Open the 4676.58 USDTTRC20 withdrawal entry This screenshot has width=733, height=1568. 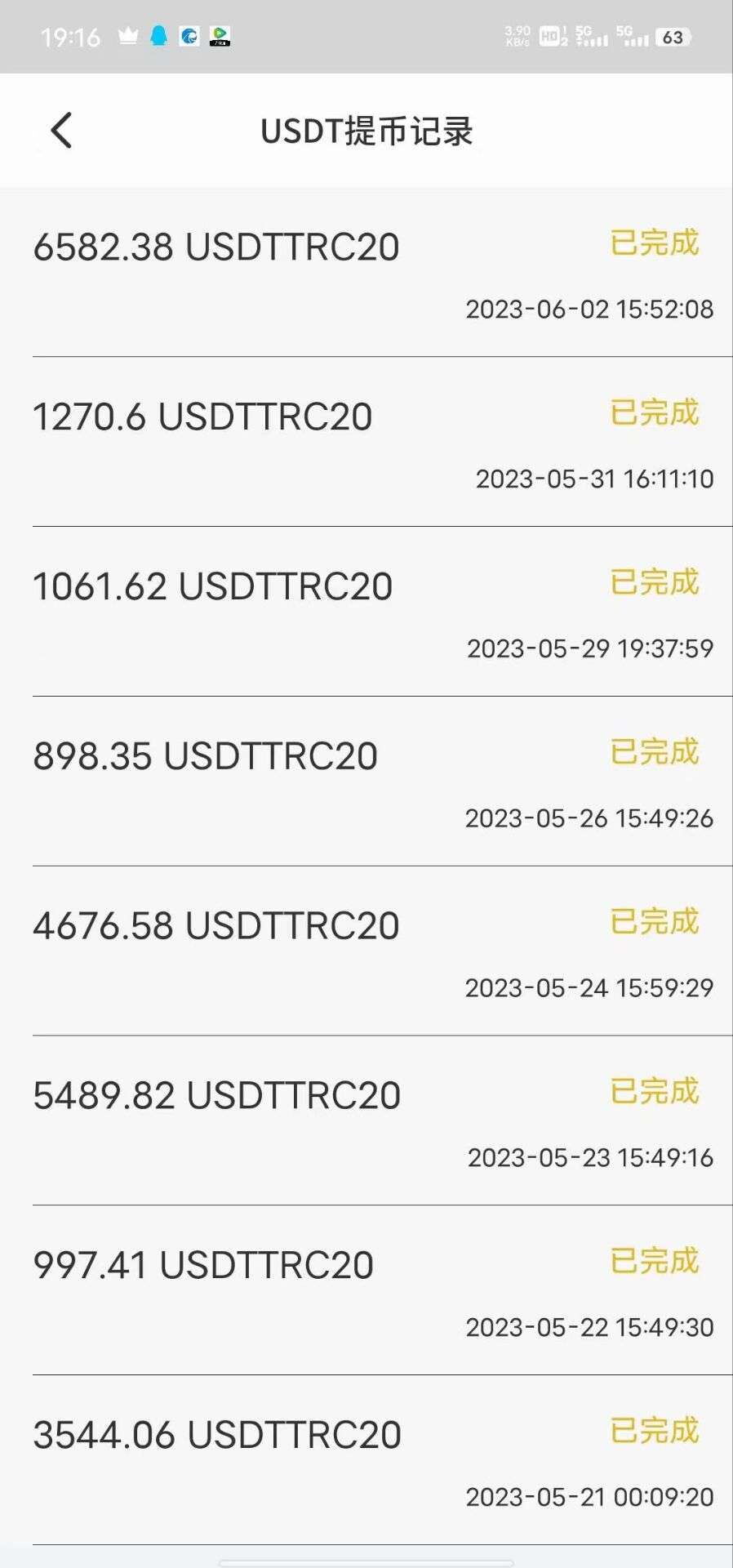pyautogui.click(x=366, y=951)
